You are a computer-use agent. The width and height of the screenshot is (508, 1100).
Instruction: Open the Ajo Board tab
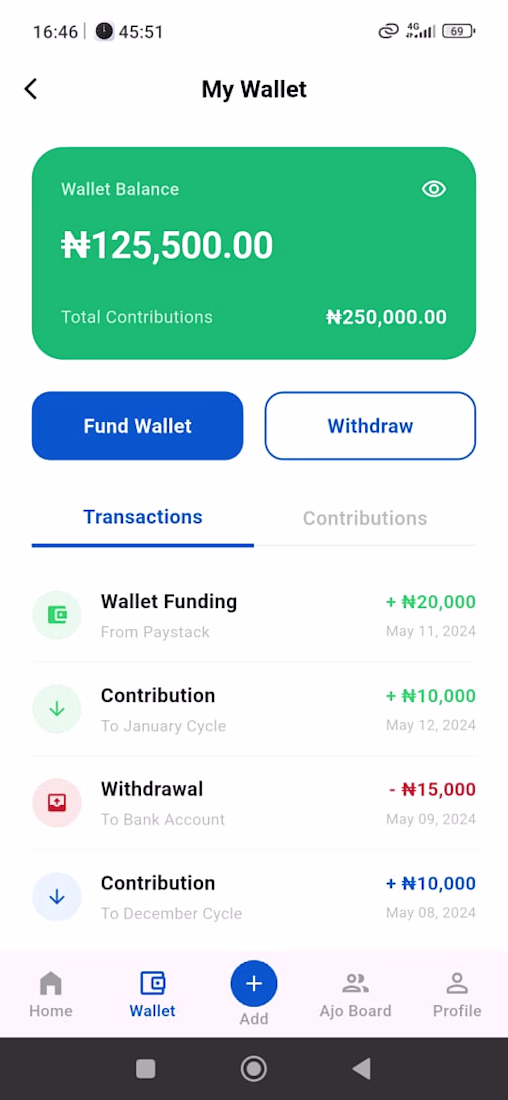(x=356, y=995)
